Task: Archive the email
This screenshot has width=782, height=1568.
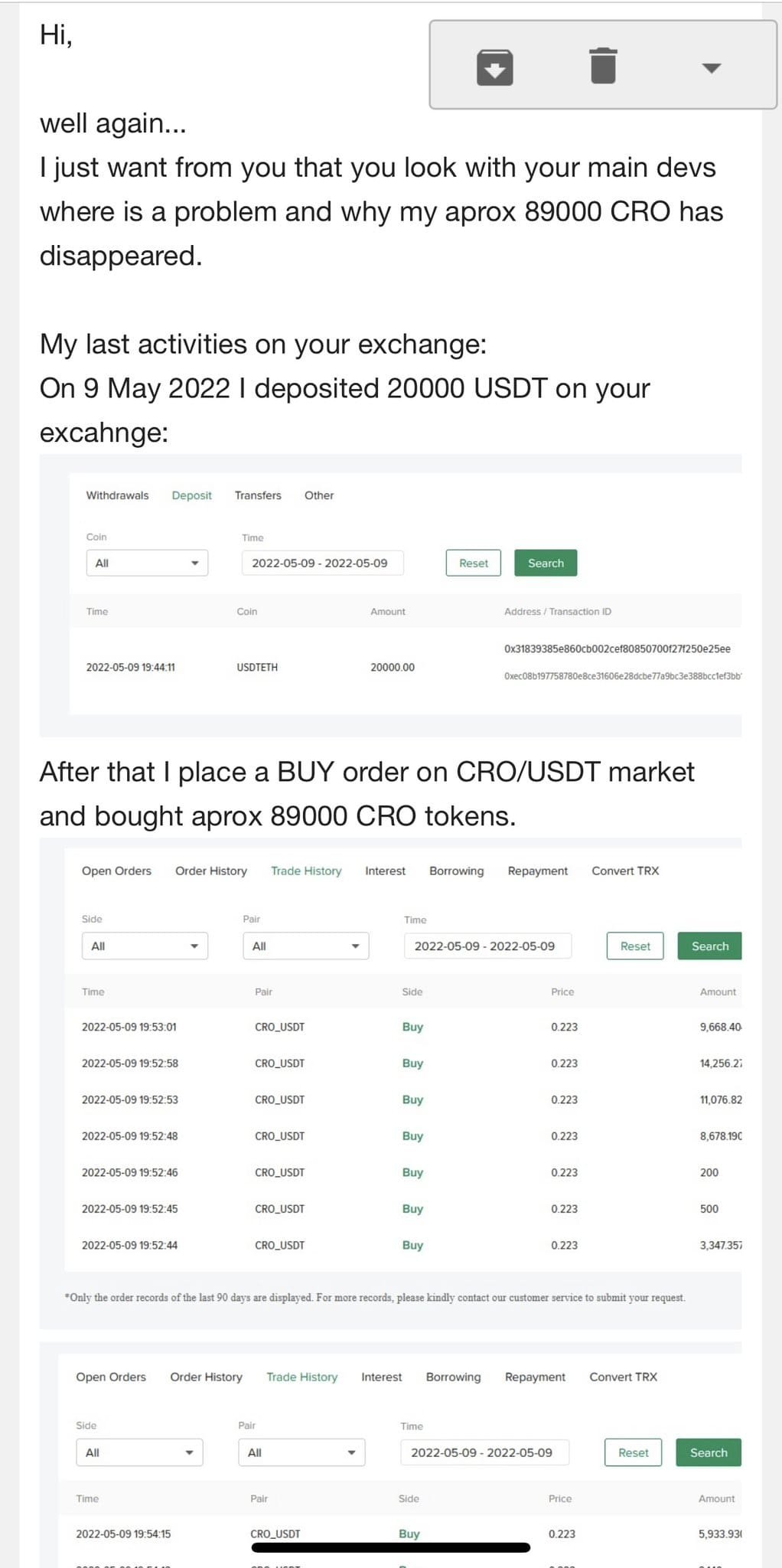Action: pos(494,67)
